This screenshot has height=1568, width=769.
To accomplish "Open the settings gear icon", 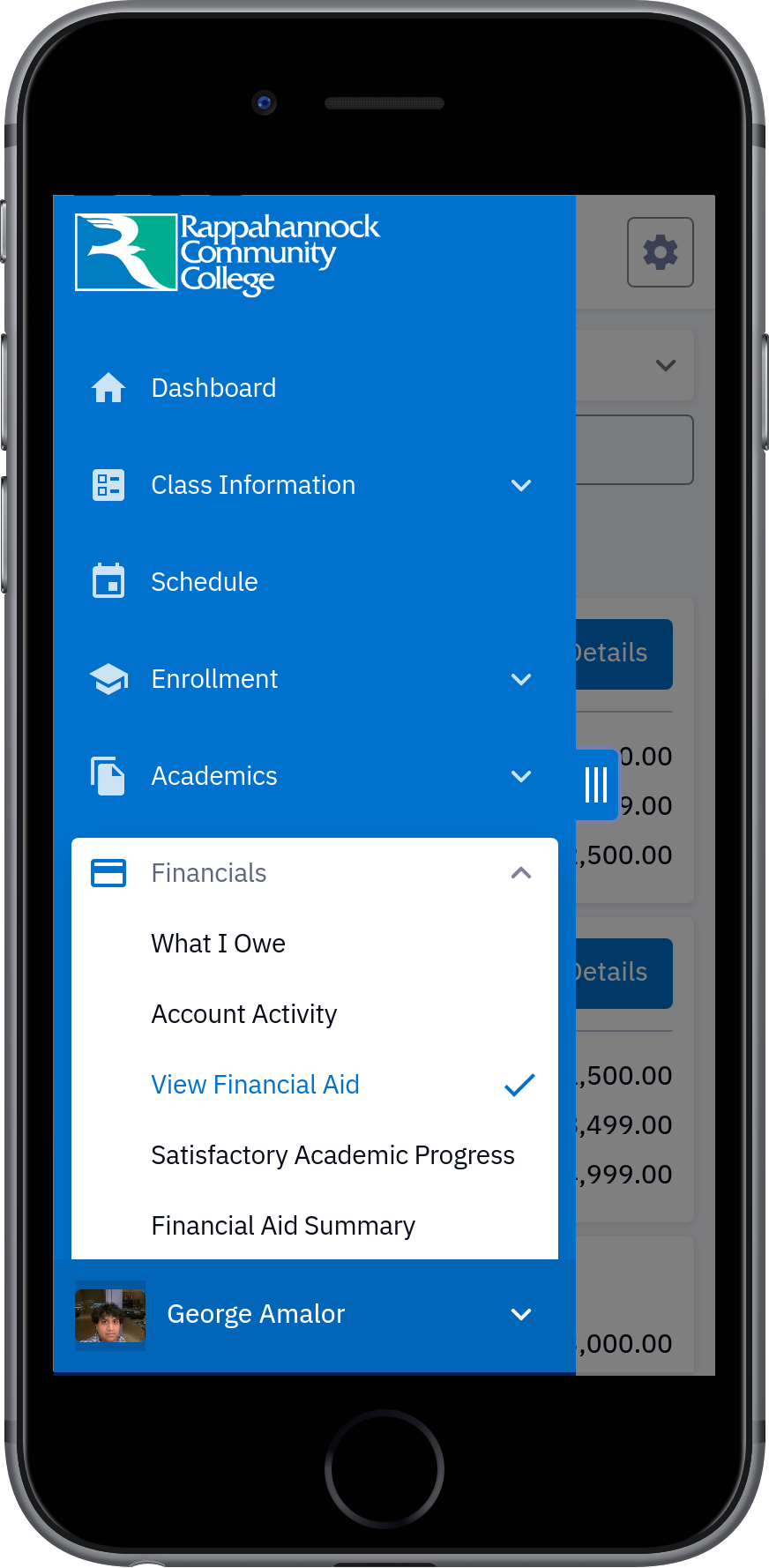I will pos(661,252).
